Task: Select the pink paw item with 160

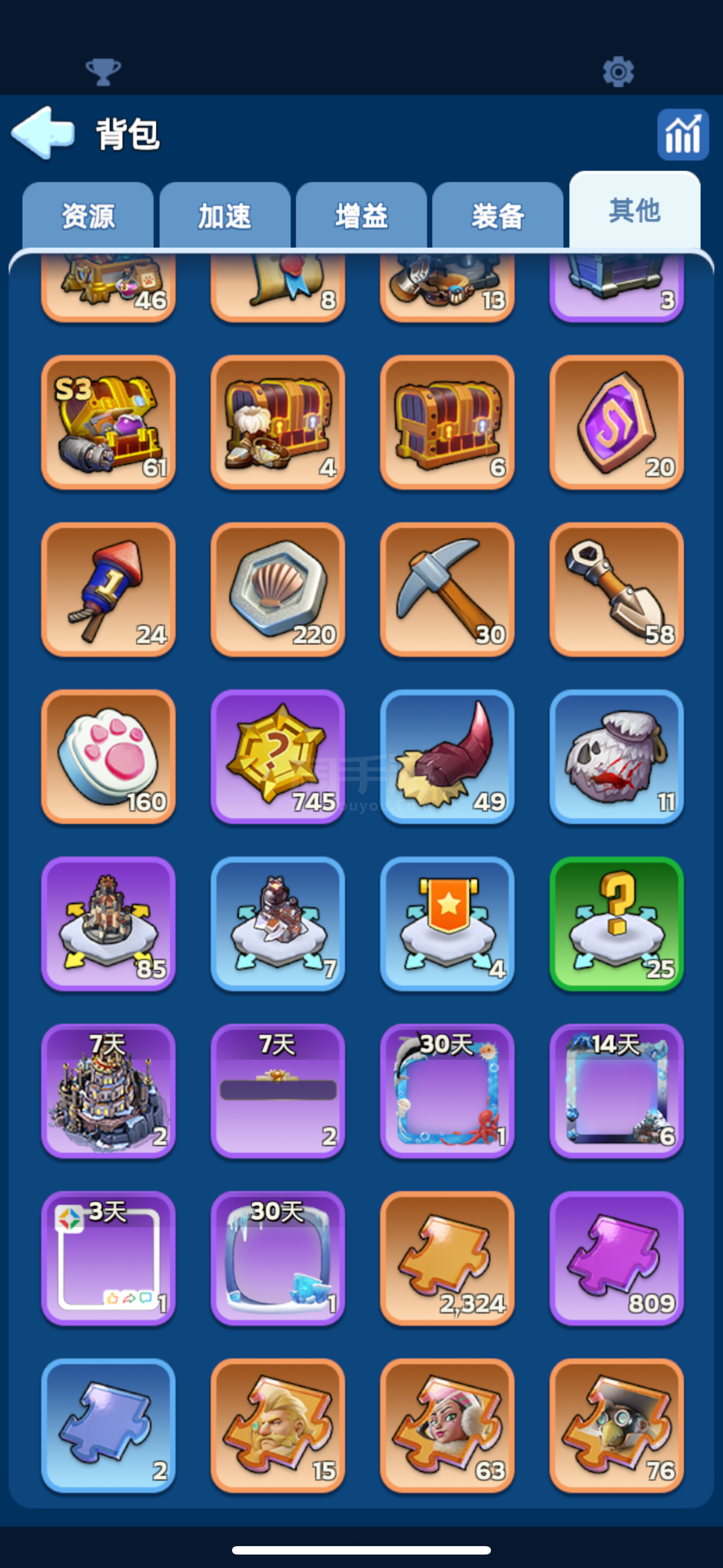Action: point(108,756)
